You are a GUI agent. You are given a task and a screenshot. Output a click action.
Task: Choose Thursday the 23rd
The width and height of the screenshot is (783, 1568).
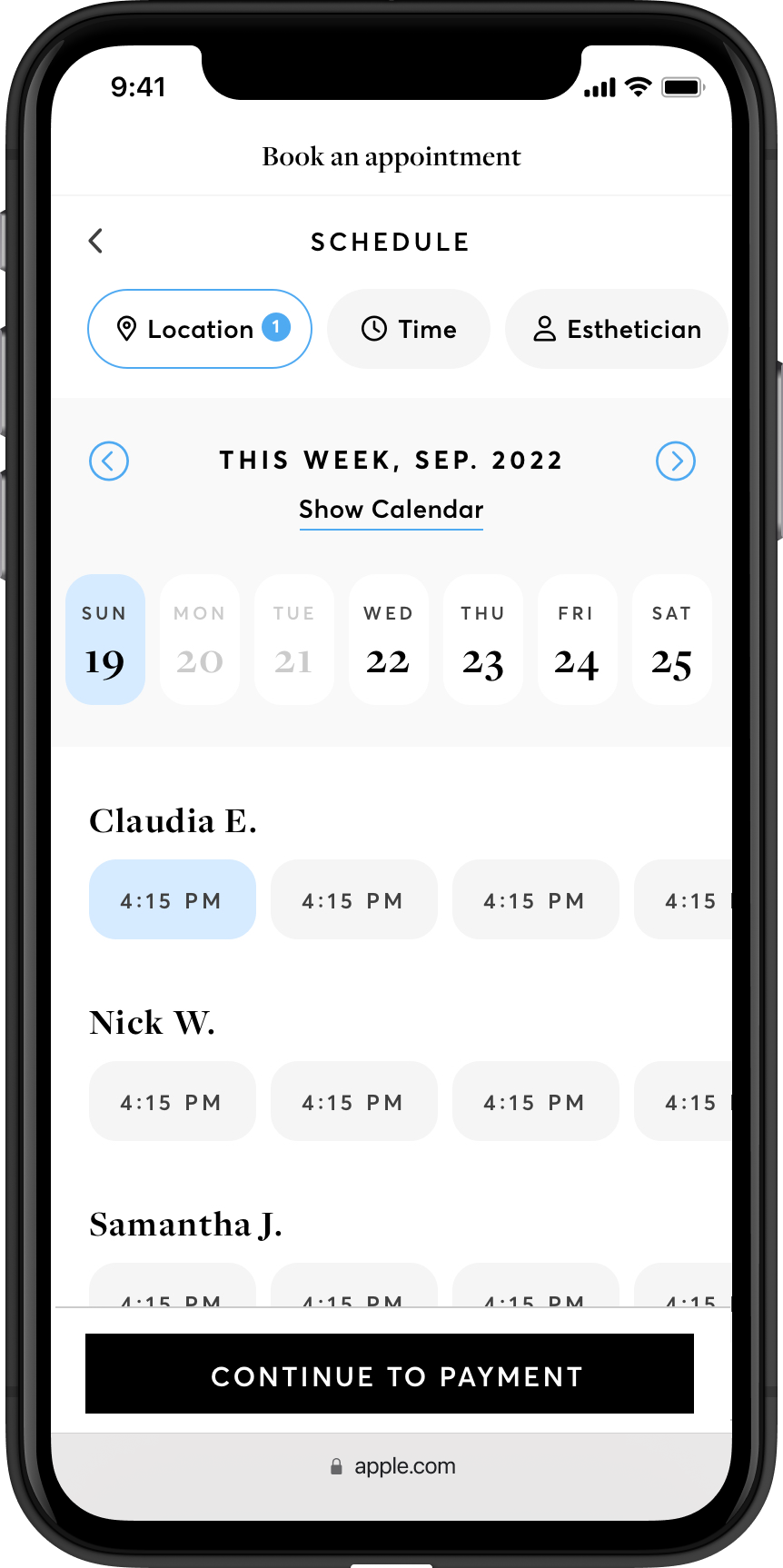click(483, 640)
